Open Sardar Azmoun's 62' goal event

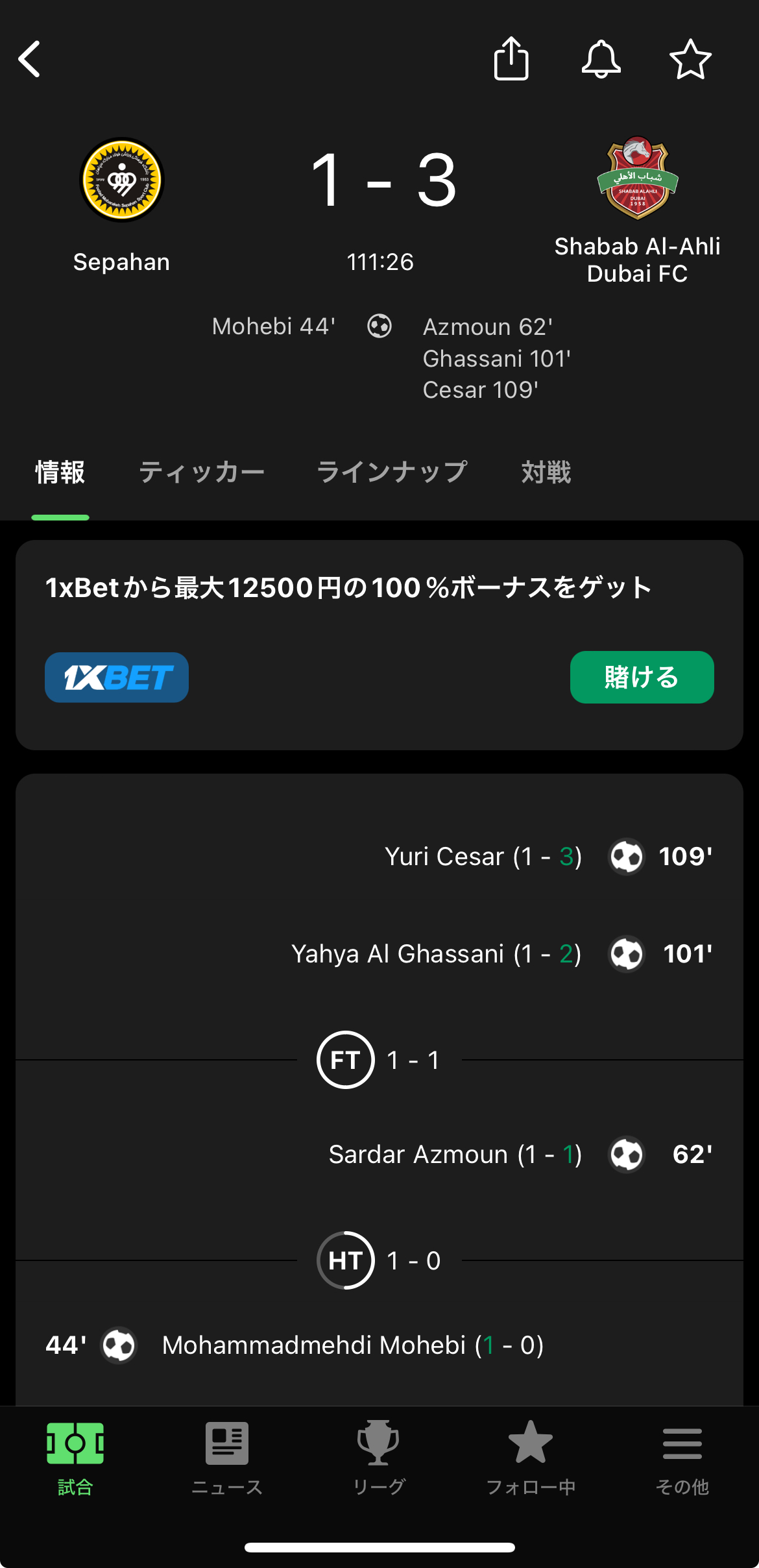point(455,1155)
